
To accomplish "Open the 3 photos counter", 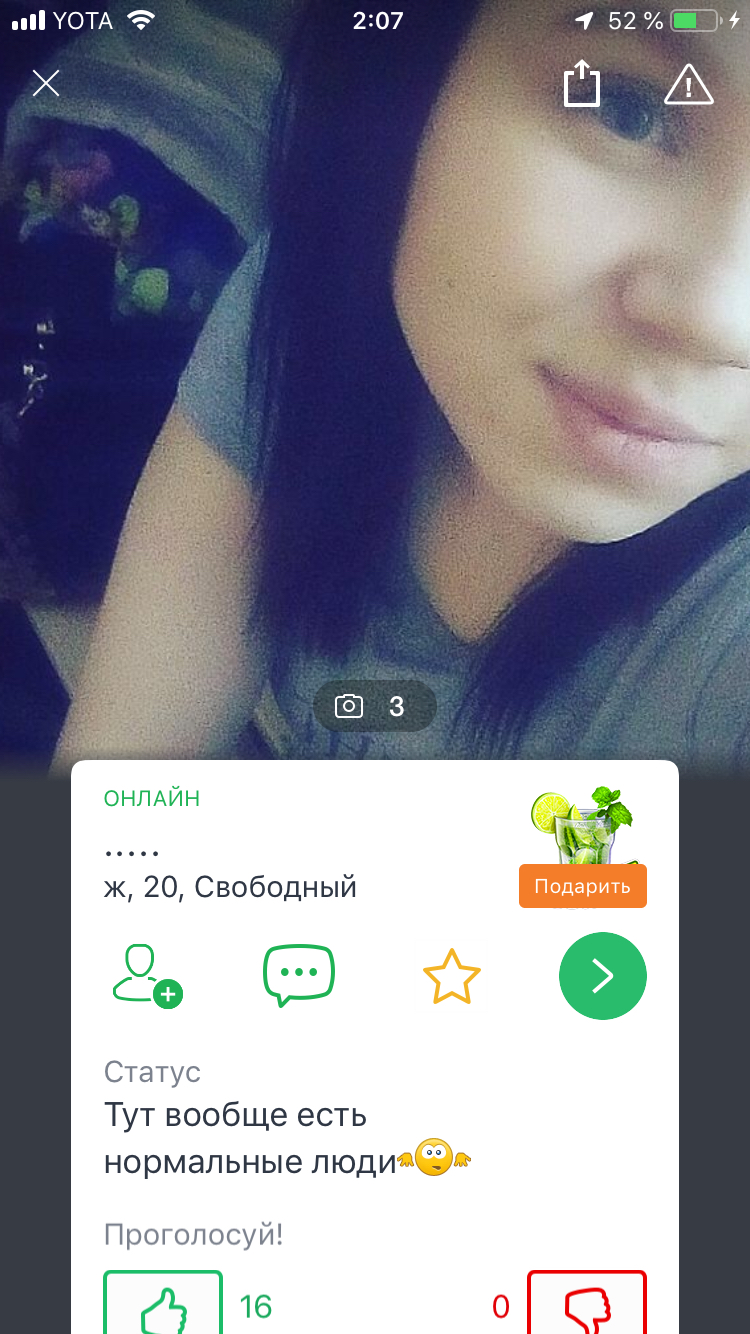I will coord(375,707).
